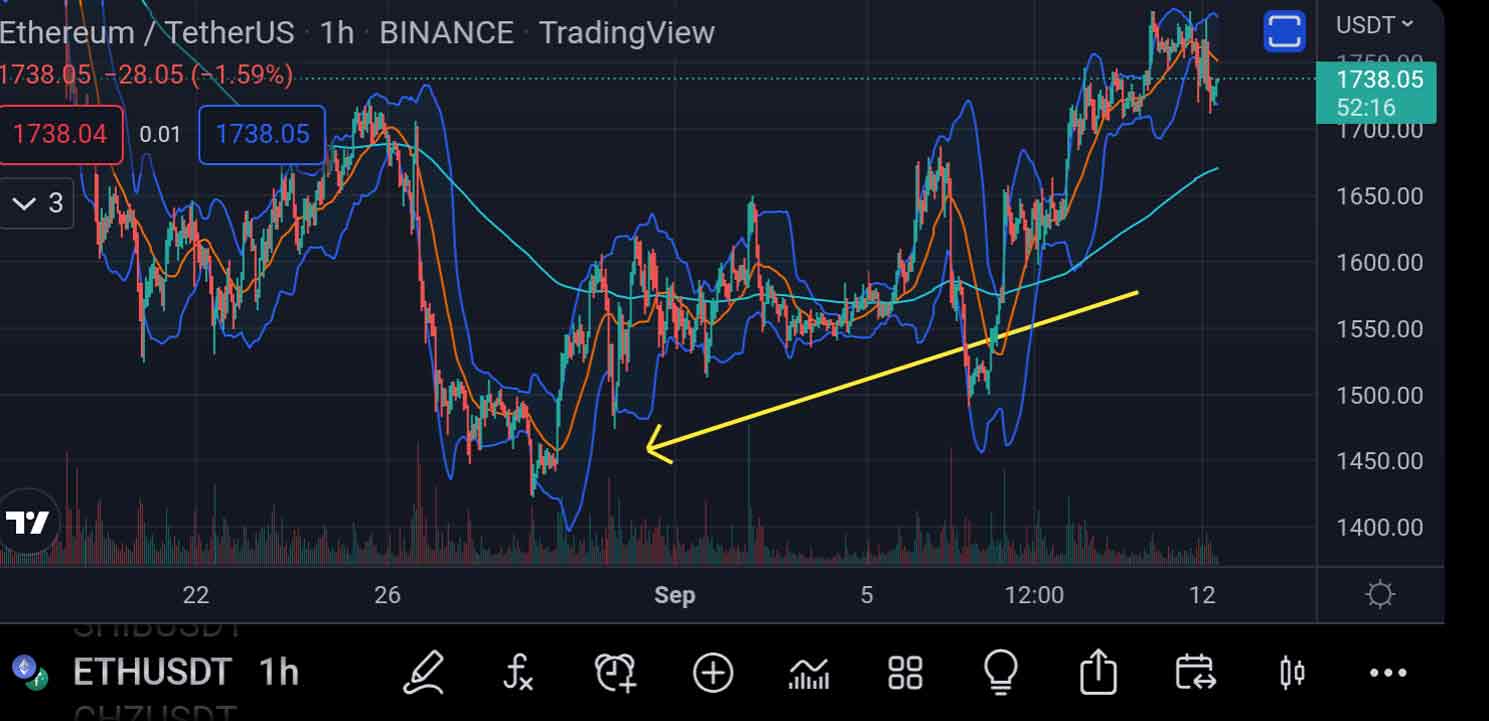1489x721 pixels.
Task: Open the go-to-date calendar
Action: click(1194, 672)
